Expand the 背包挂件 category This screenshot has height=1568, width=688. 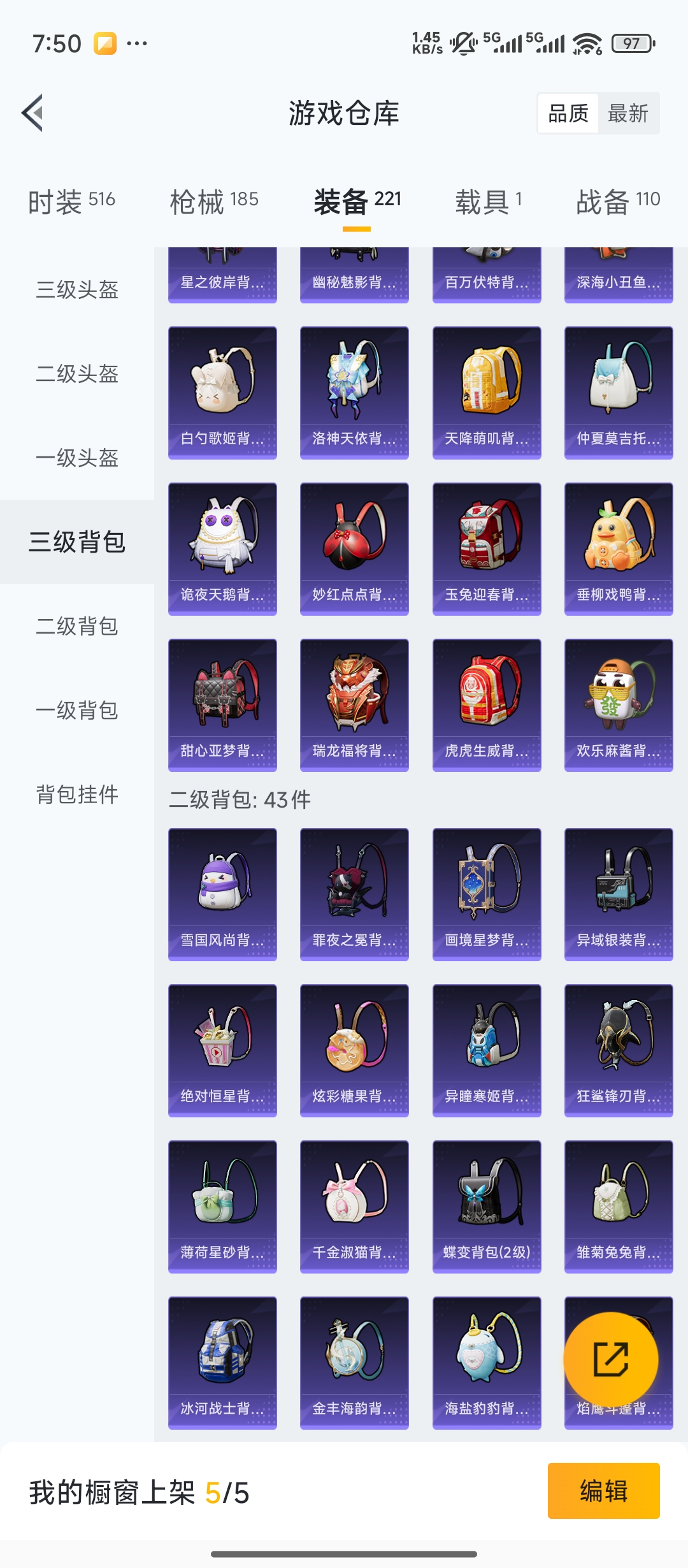click(x=76, y=795)
